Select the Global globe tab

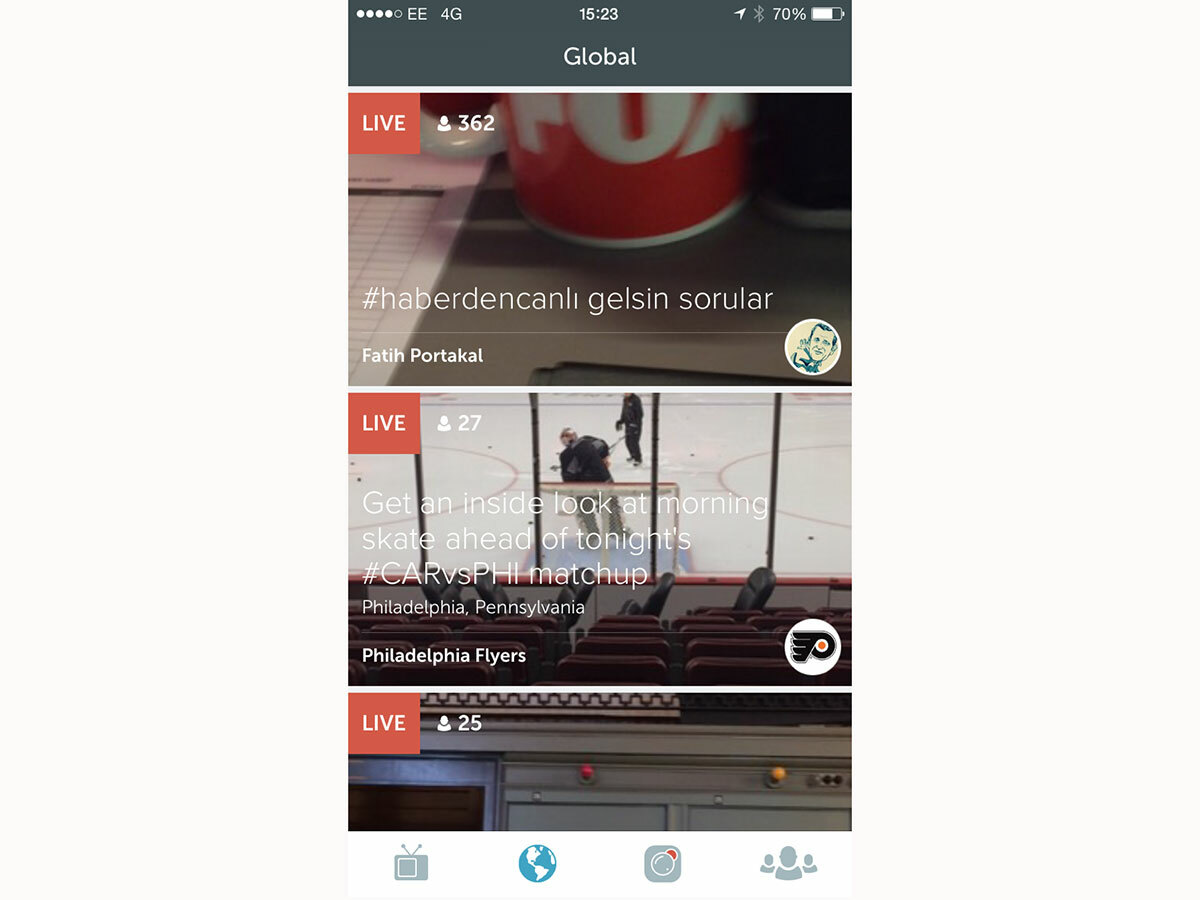pyautogui.click(x=537, y=863)
